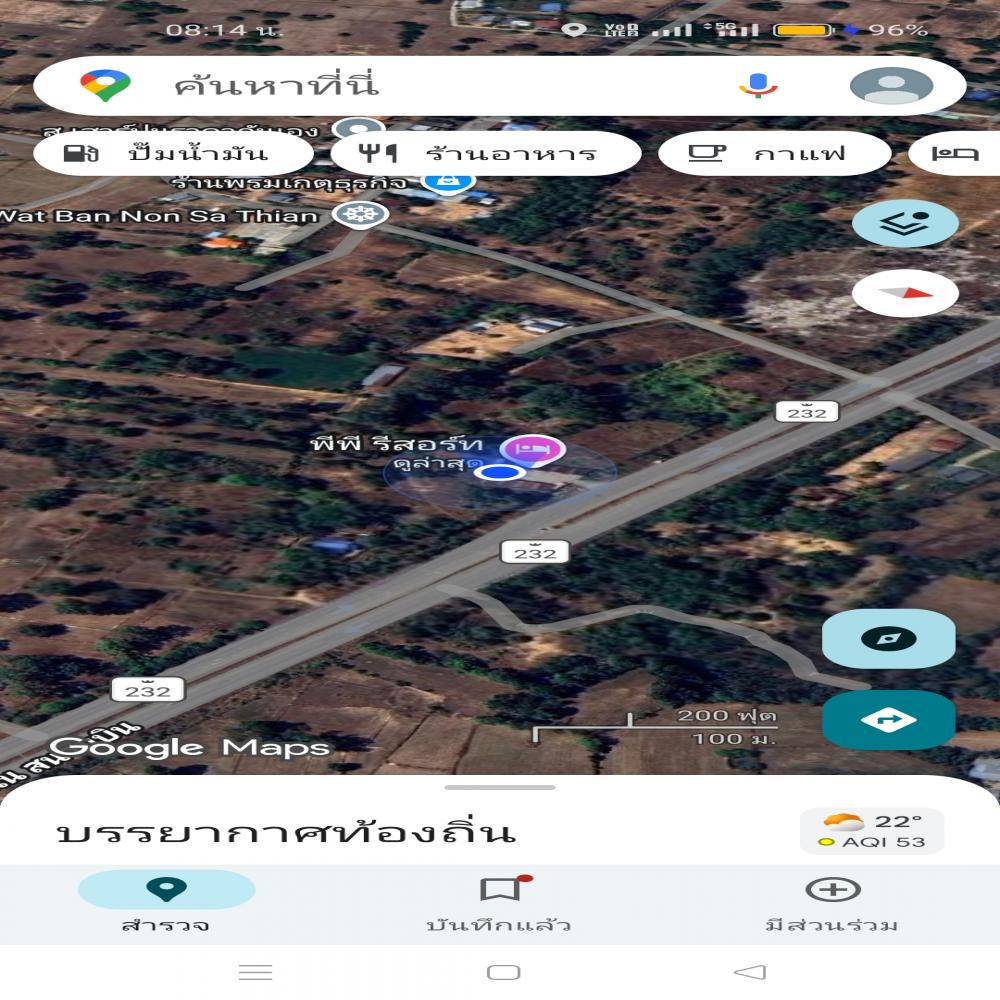Open the account profile avatar
The height and width of the screenshot is (1000, 1000).
[x=891, y=85]
